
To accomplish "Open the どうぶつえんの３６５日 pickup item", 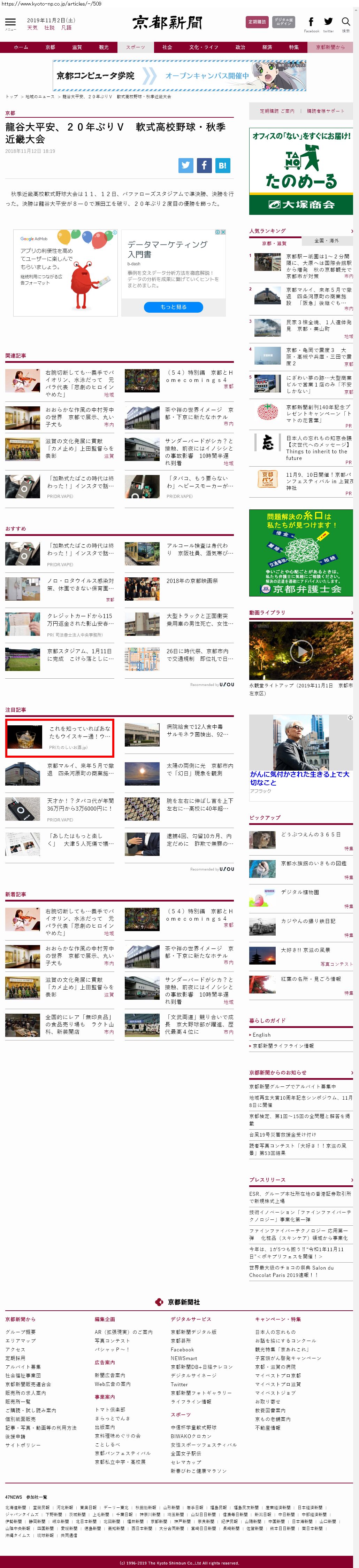I will click(310, 835).
